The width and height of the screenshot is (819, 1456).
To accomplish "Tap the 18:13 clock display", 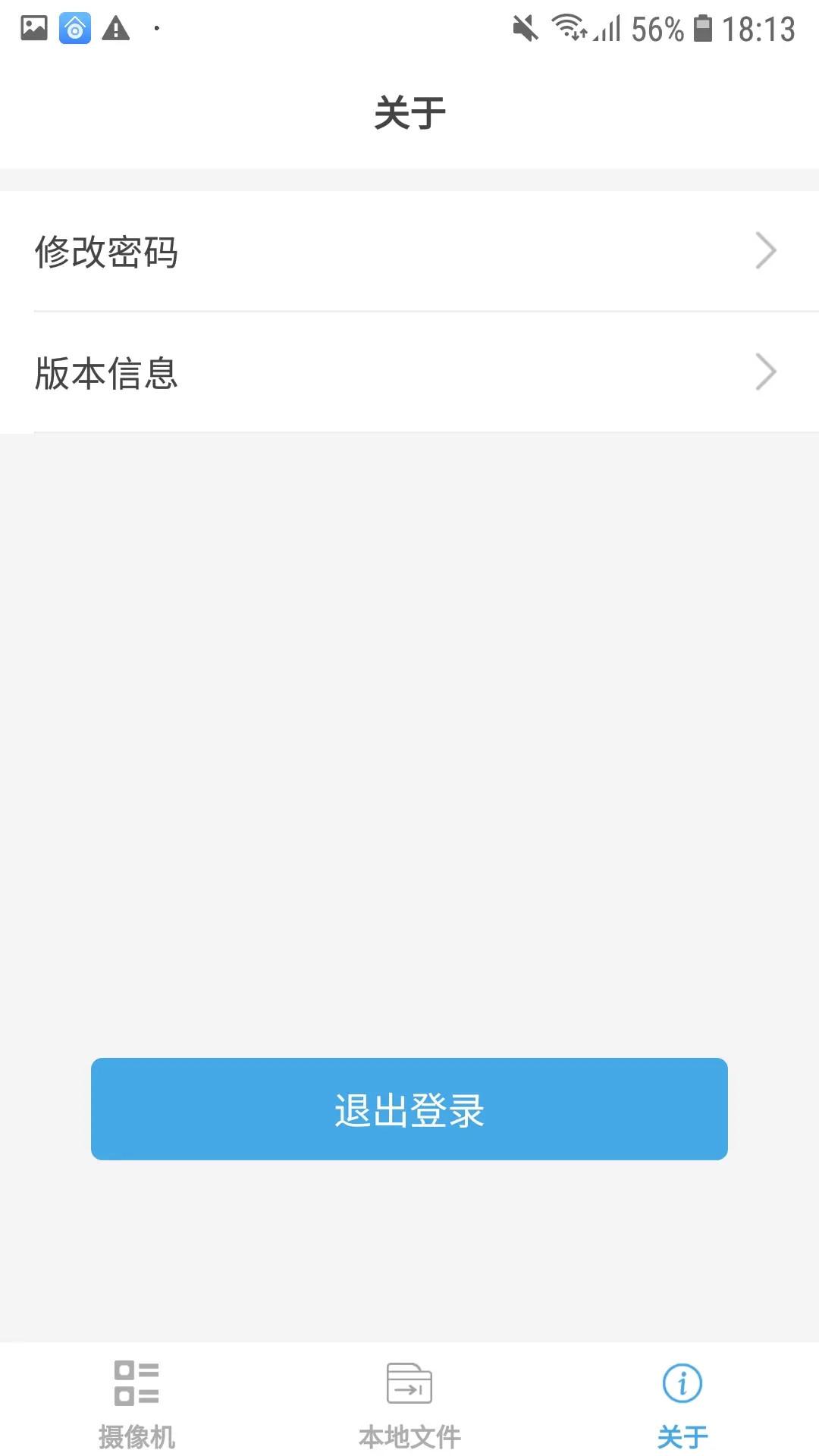I will (x=761, y=27).
